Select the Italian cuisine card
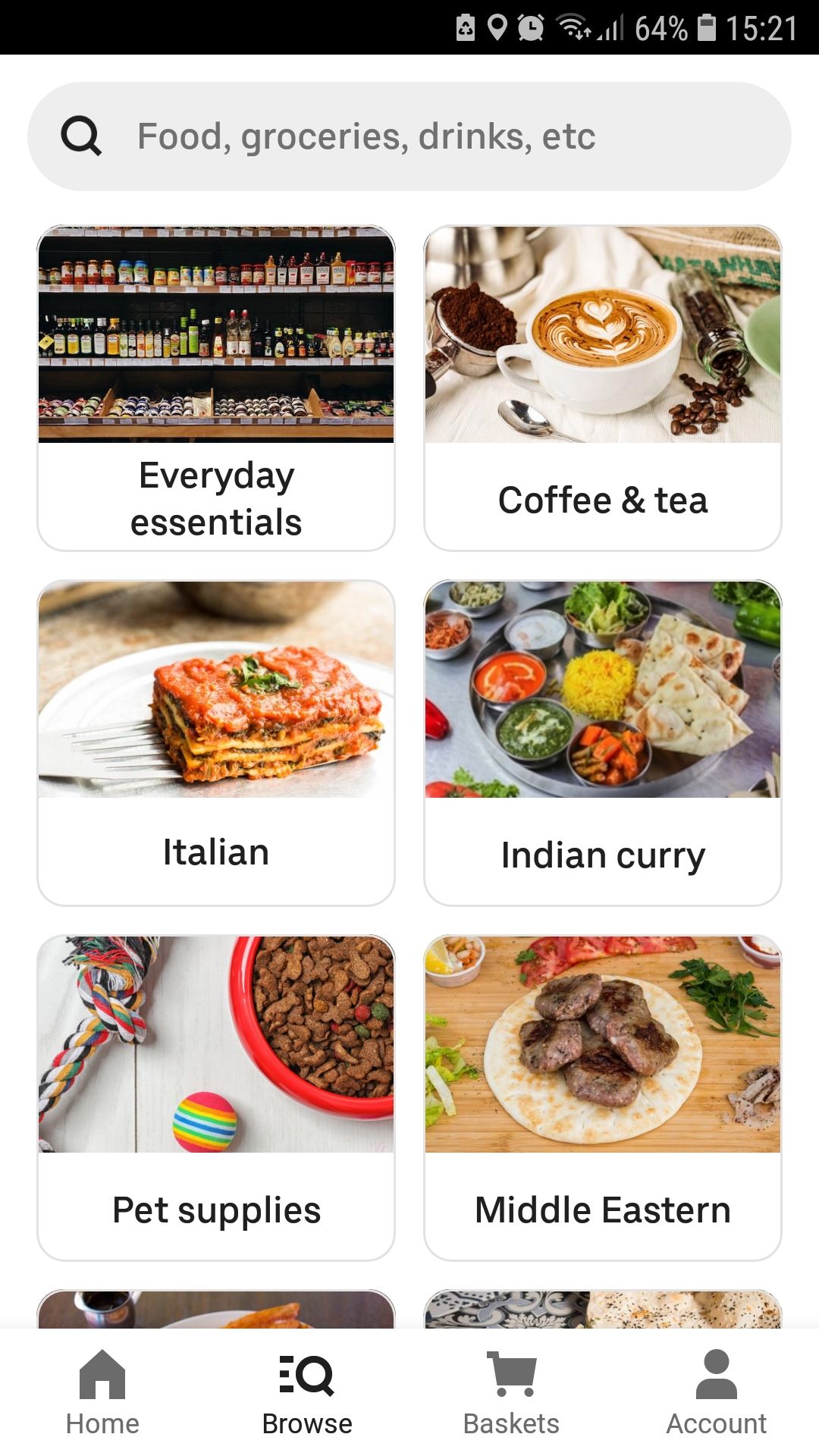Screen dimensions: 819x1456 click(216, 743)
